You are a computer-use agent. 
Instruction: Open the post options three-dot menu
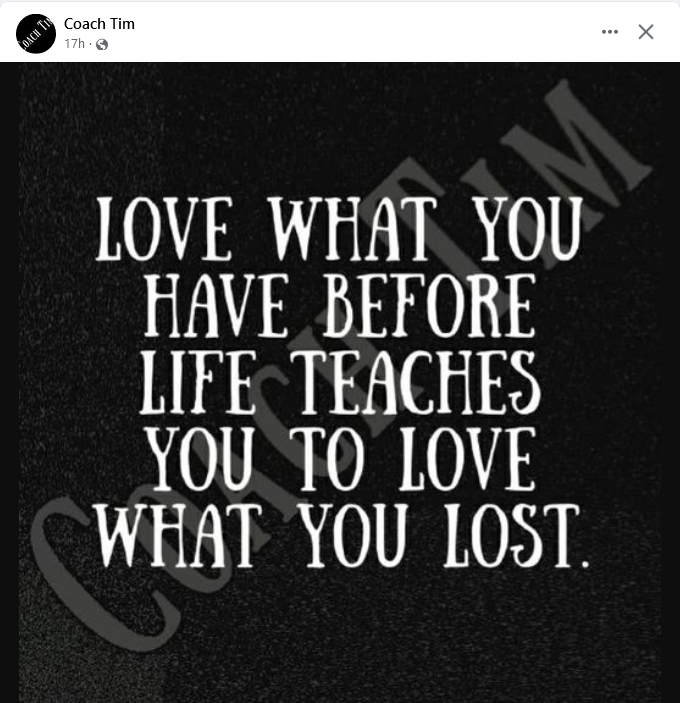(610, 32)
